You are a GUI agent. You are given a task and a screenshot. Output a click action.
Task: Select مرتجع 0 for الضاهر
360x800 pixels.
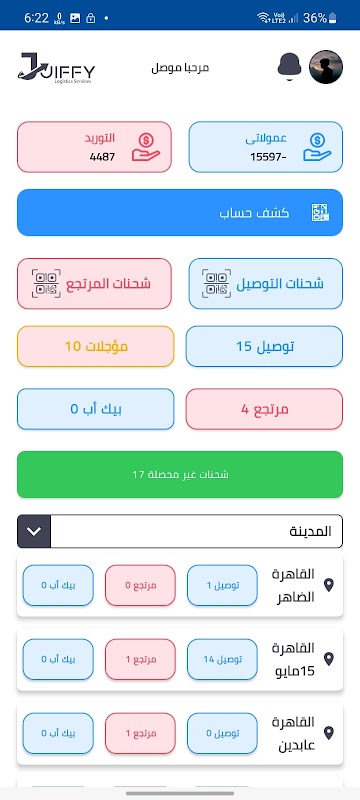(140, 585)
